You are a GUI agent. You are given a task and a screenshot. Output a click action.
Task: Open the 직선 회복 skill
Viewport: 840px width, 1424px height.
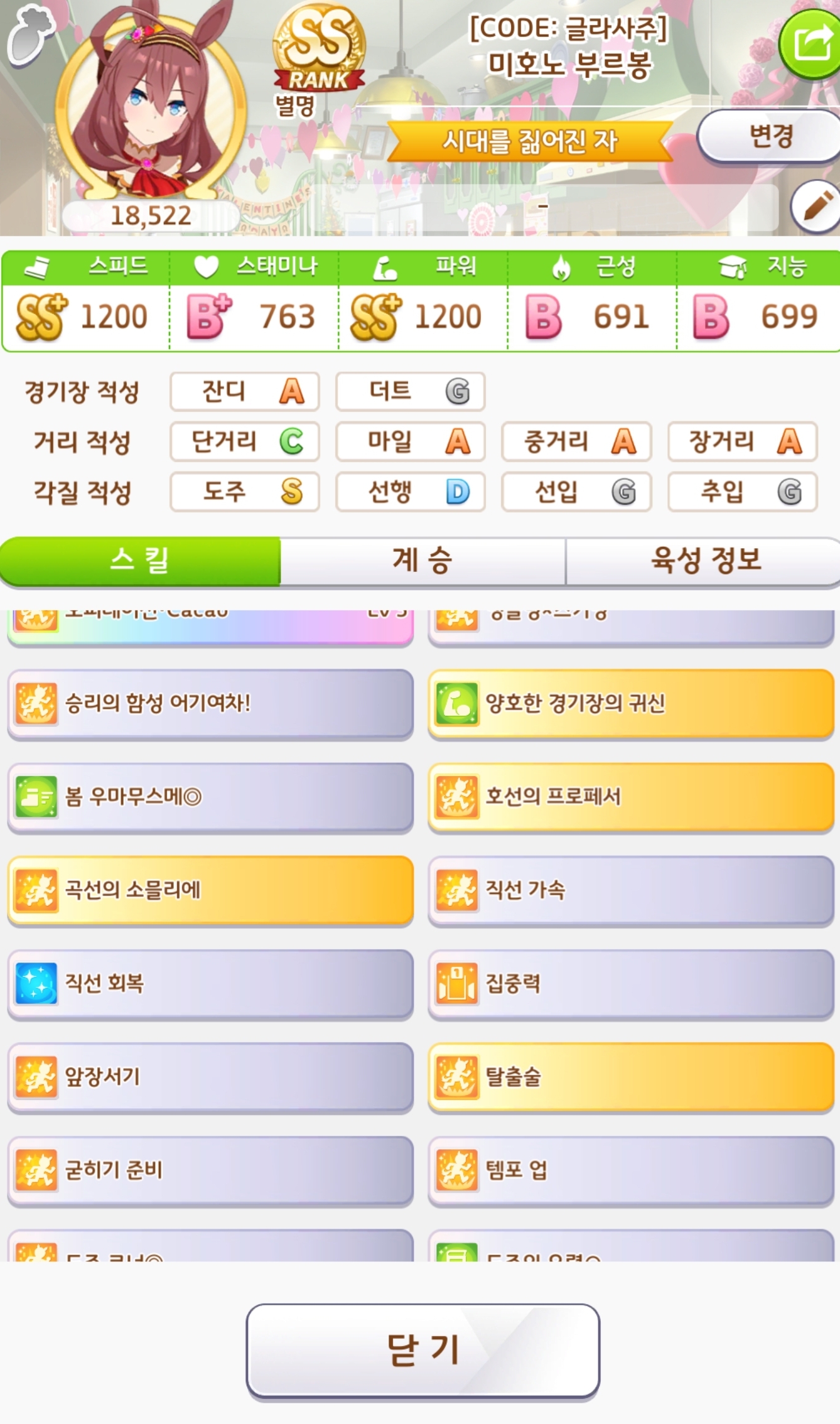[x=210, y=983]
